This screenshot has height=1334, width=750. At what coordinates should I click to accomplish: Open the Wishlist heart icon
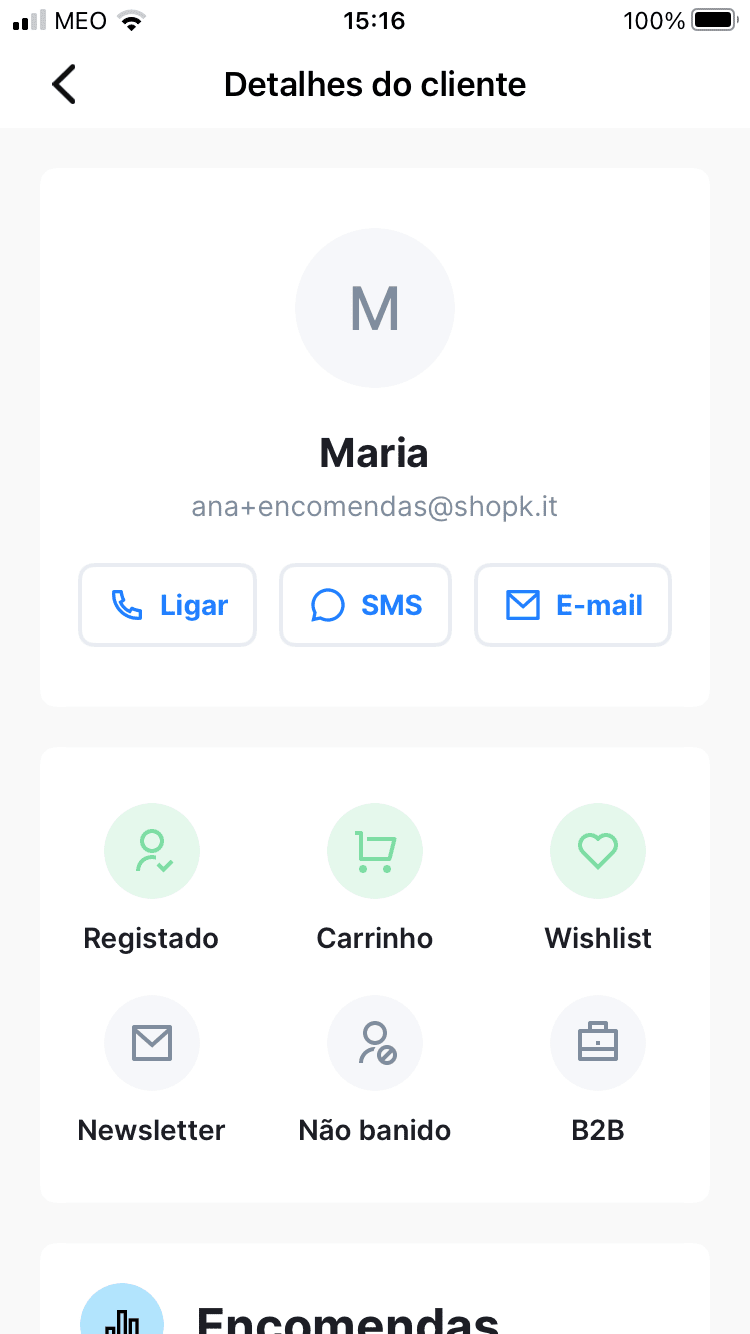[x=598, y=851]
